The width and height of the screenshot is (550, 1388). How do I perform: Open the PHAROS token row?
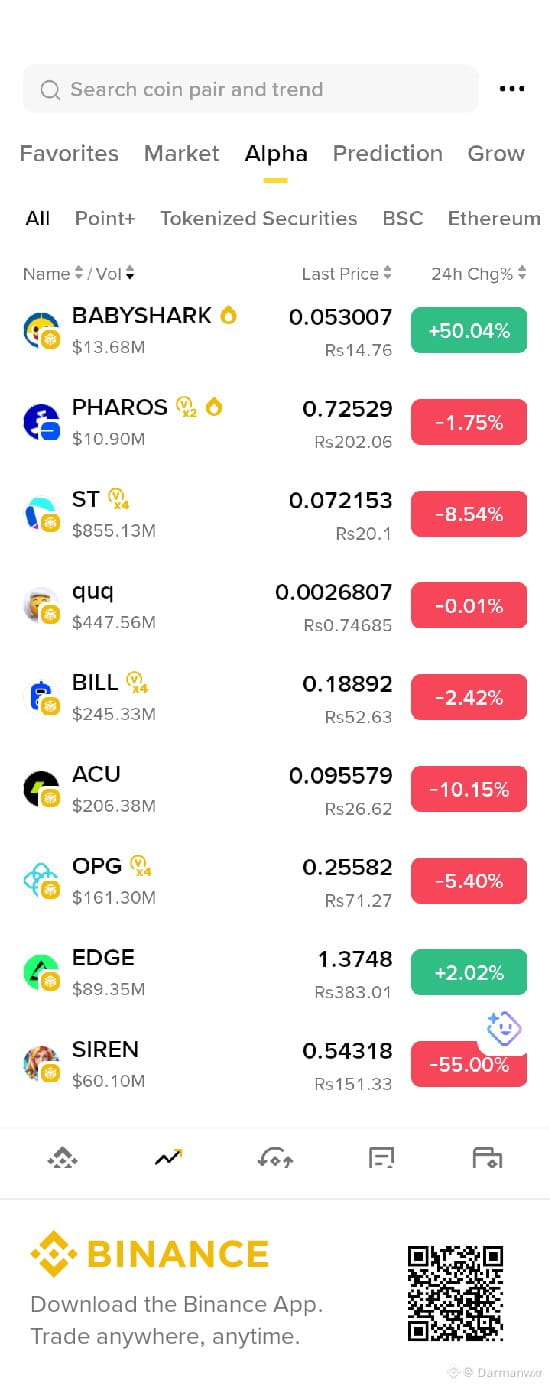click(275, 422)
